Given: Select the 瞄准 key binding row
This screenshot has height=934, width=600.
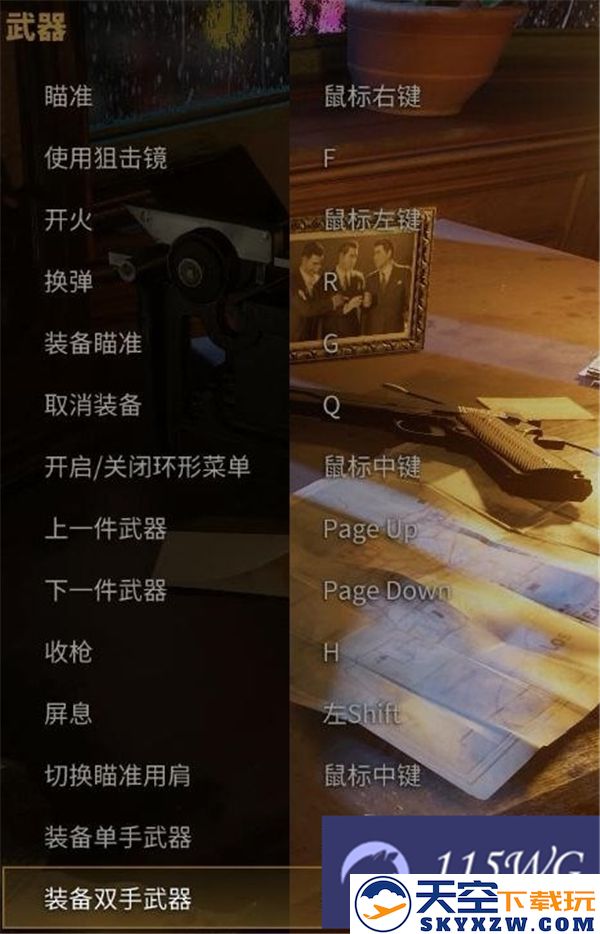Looking at the screenshot, I should tap(69, 96).
